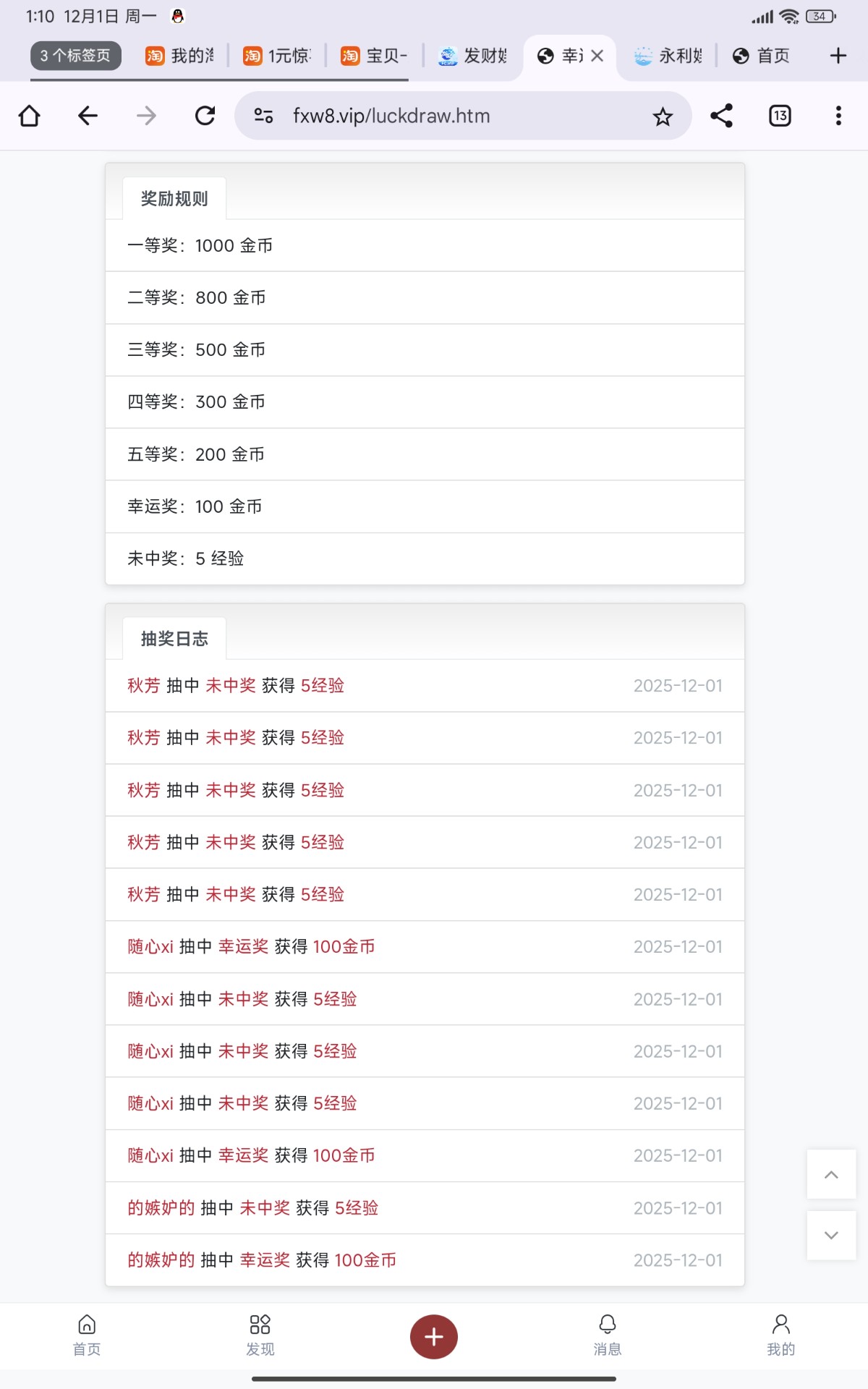The height and width of the screenshot is (1389, 868).
Task: Reload the current page
Action: [205, 116]
